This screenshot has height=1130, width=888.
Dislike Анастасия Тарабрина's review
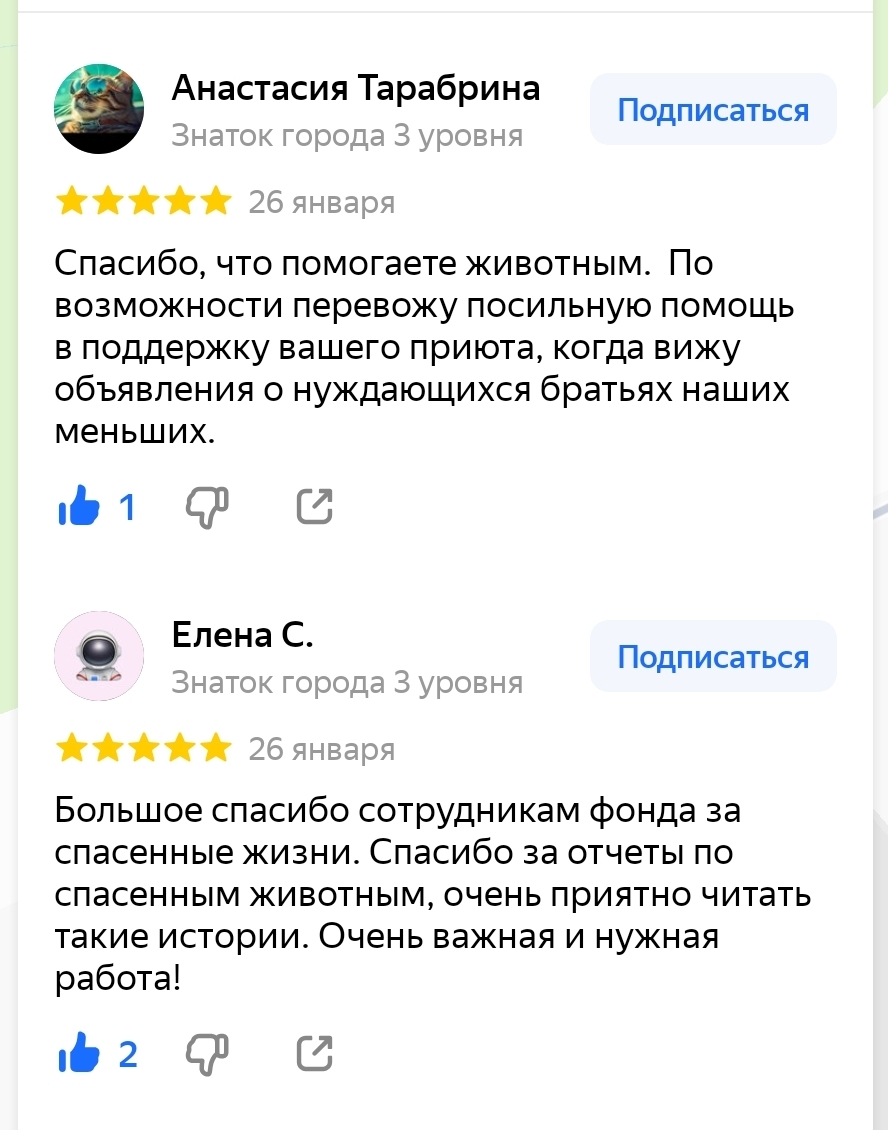point(207,508)
